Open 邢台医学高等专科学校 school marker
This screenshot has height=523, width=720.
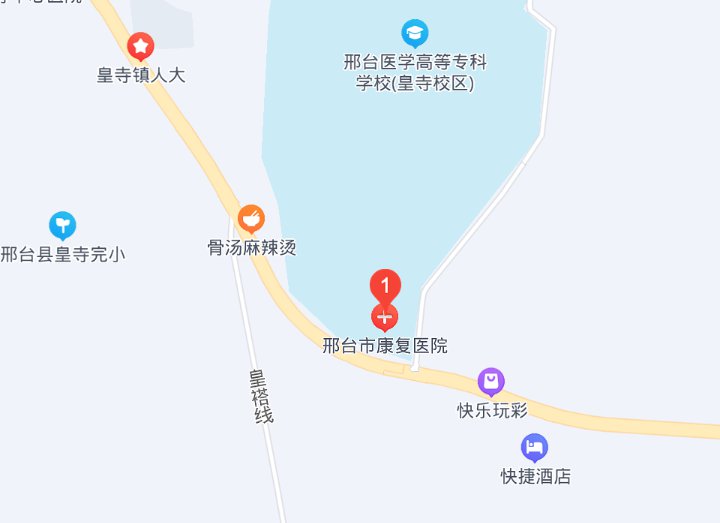click(414, 34)
